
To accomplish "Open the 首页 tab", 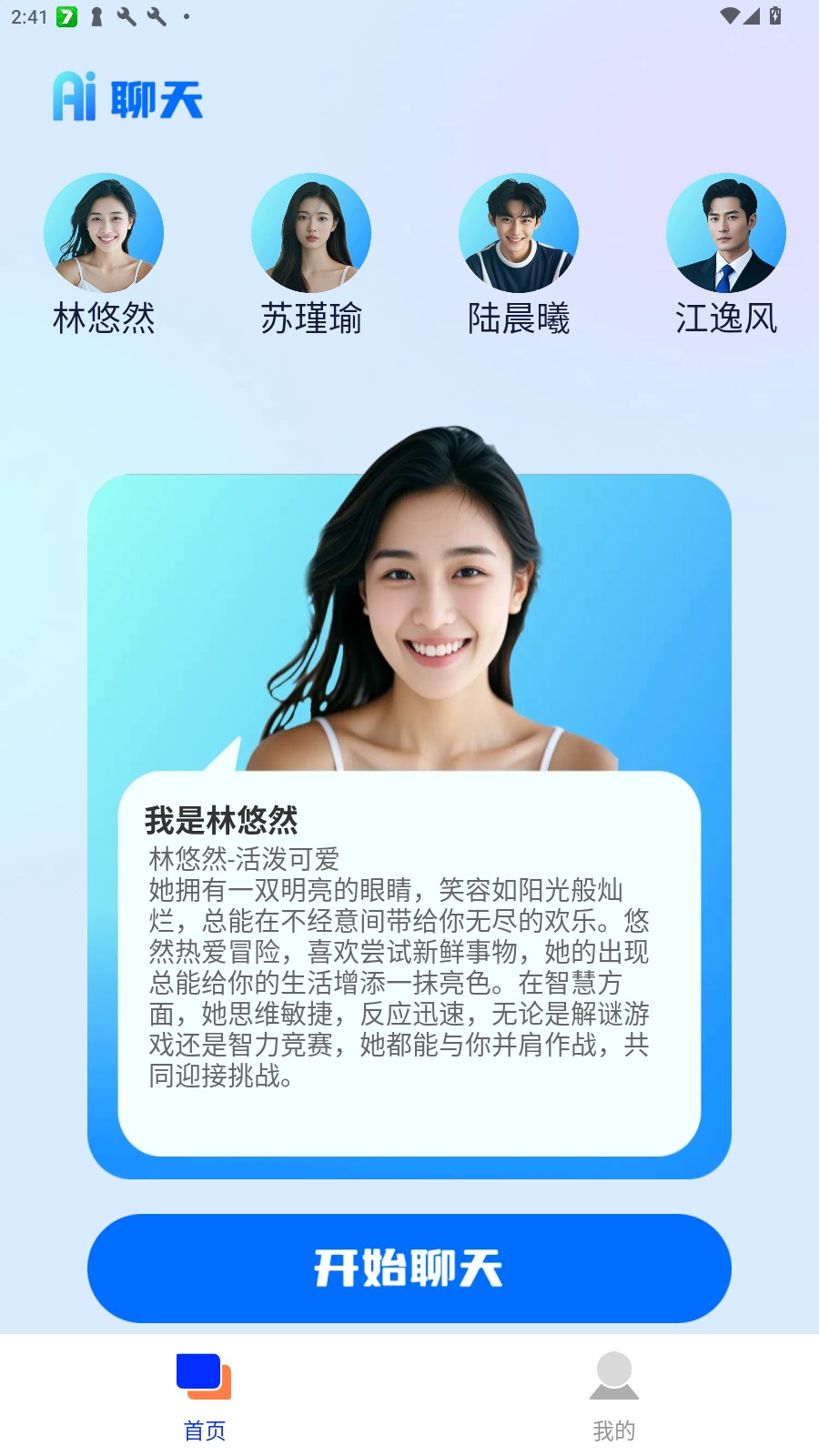I will [205, 1395].
